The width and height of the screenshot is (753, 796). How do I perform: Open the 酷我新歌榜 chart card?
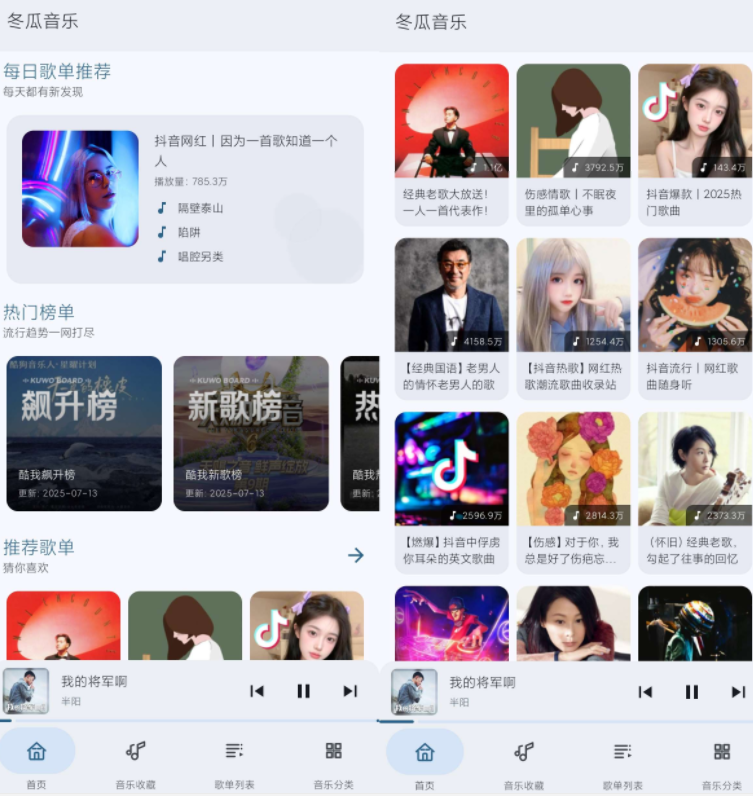tap(251, 433)
